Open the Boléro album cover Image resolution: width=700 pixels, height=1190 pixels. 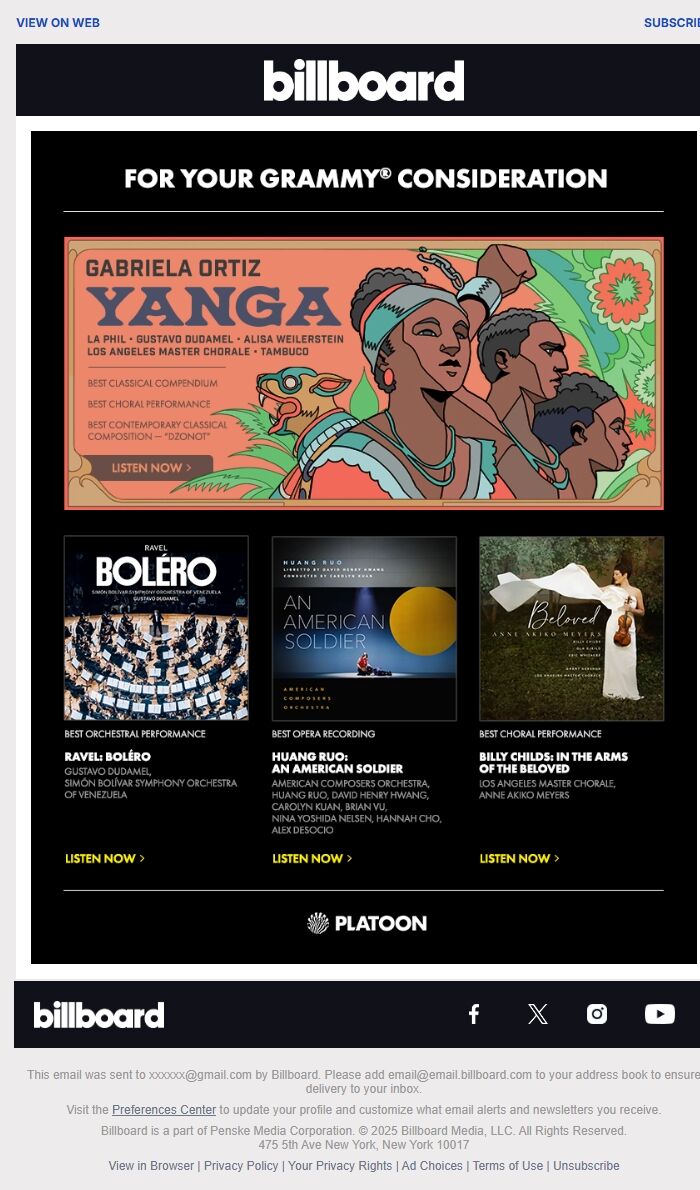click(x=156, y=628)
